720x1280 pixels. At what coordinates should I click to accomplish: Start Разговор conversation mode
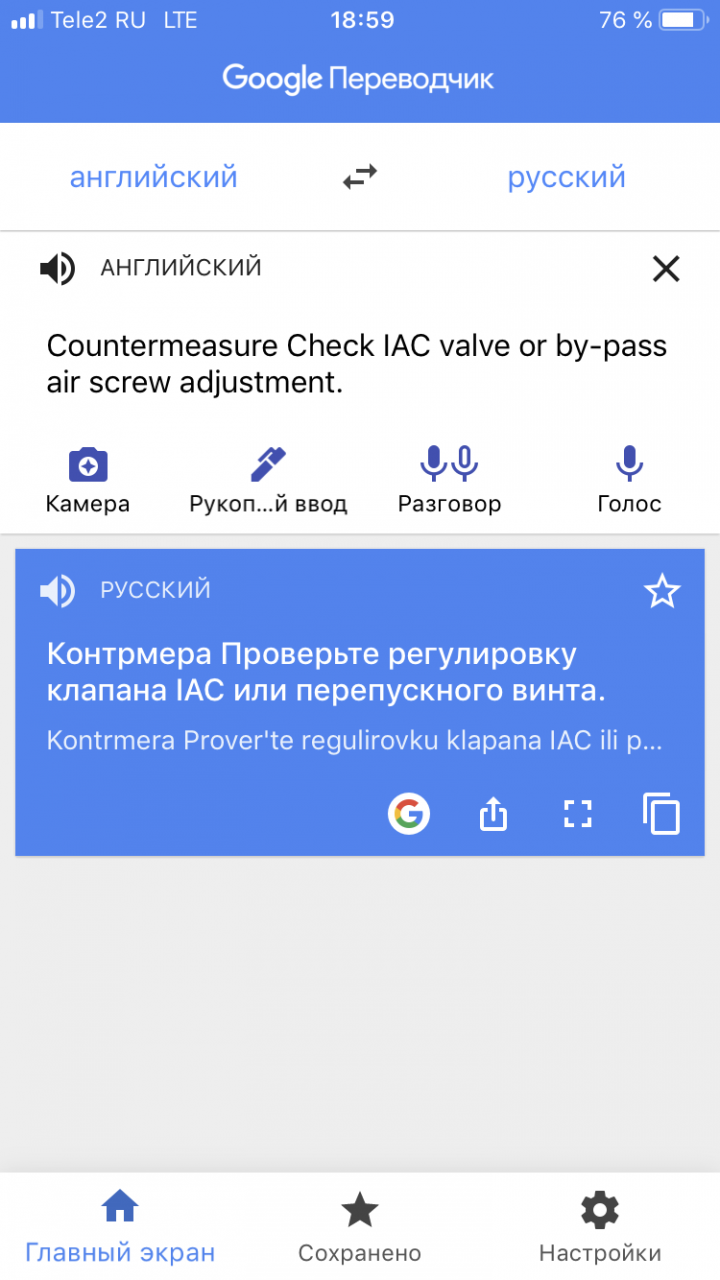449,480
